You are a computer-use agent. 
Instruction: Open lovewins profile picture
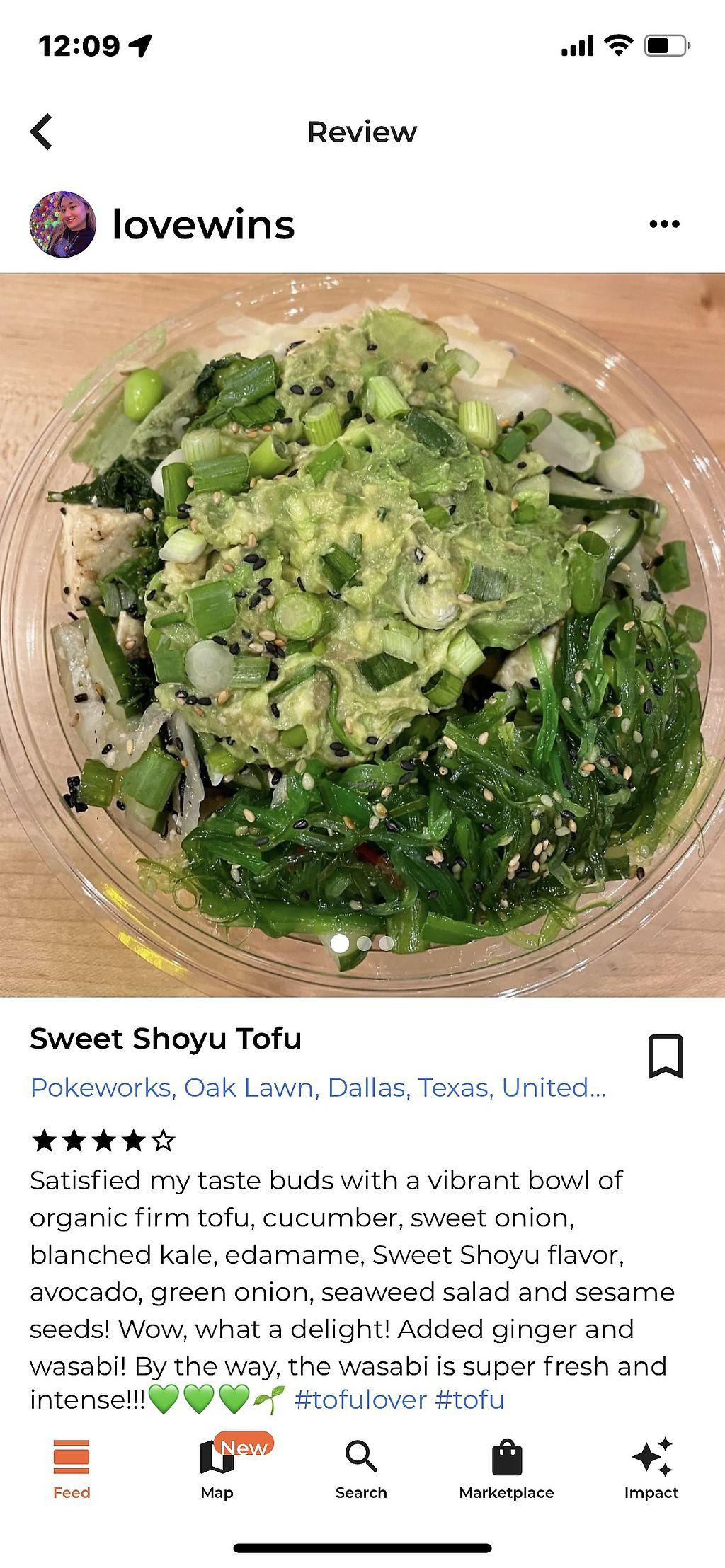62,224
